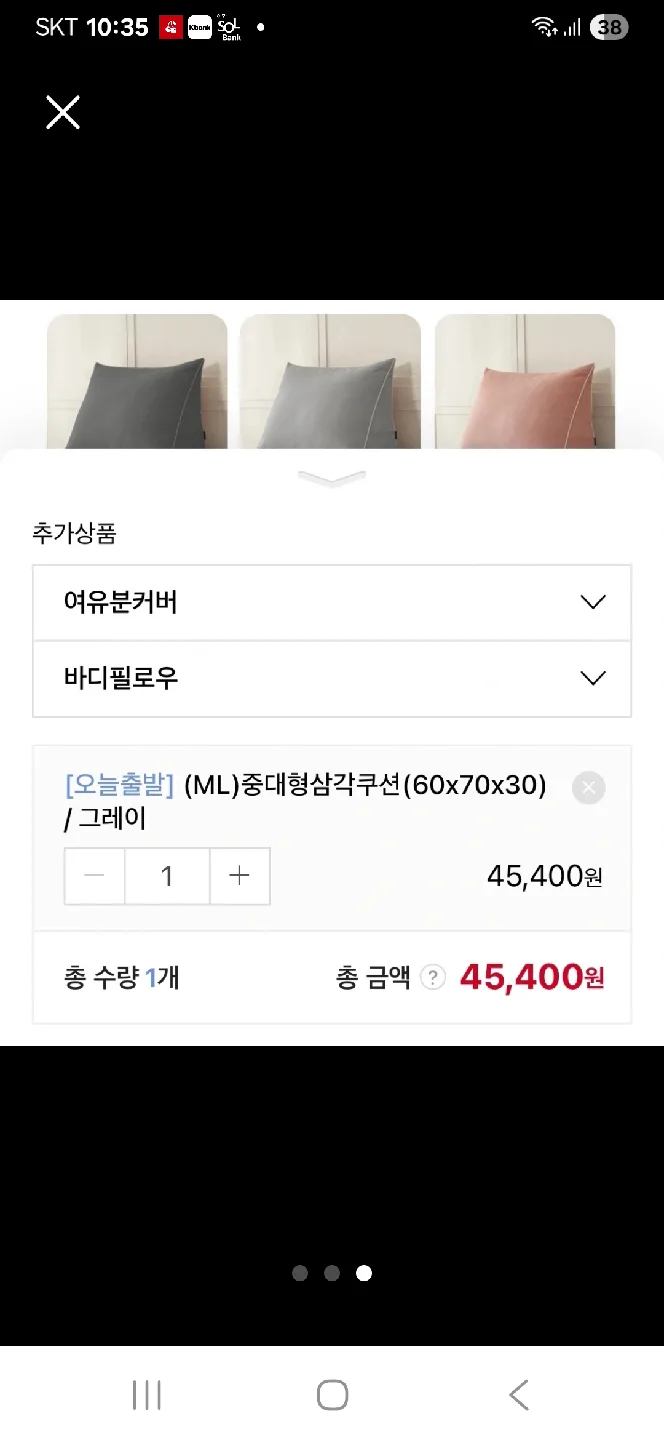Close the image viewer with the X

[x=63, y=113]
